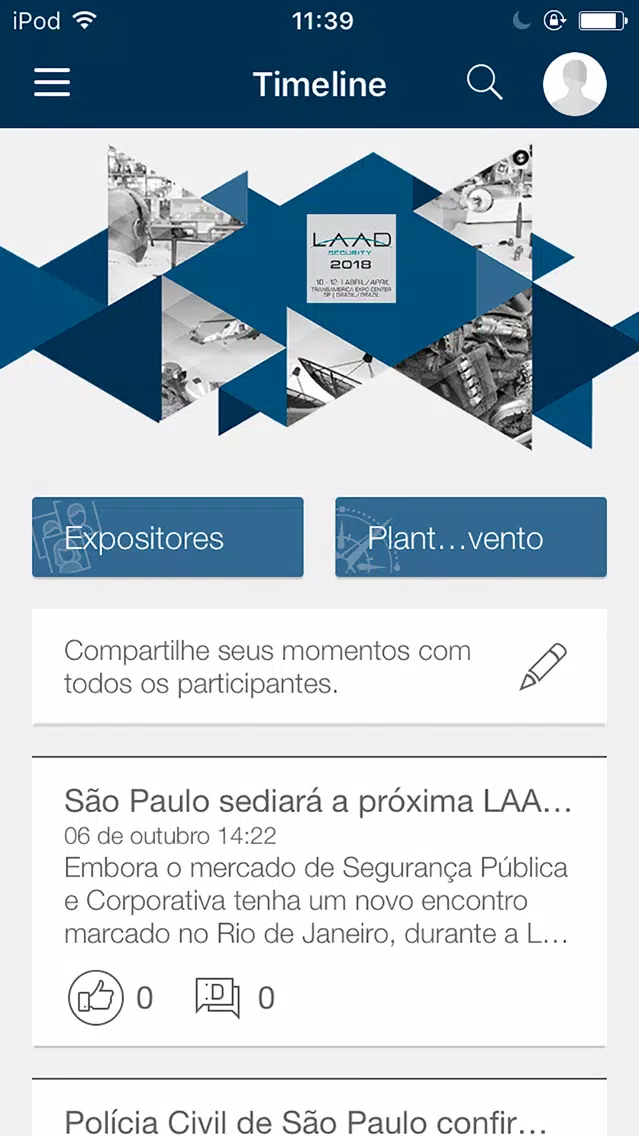Open the hamburger menu
The width and height of the screenshot is (639, 1136).
coord(52,83)
